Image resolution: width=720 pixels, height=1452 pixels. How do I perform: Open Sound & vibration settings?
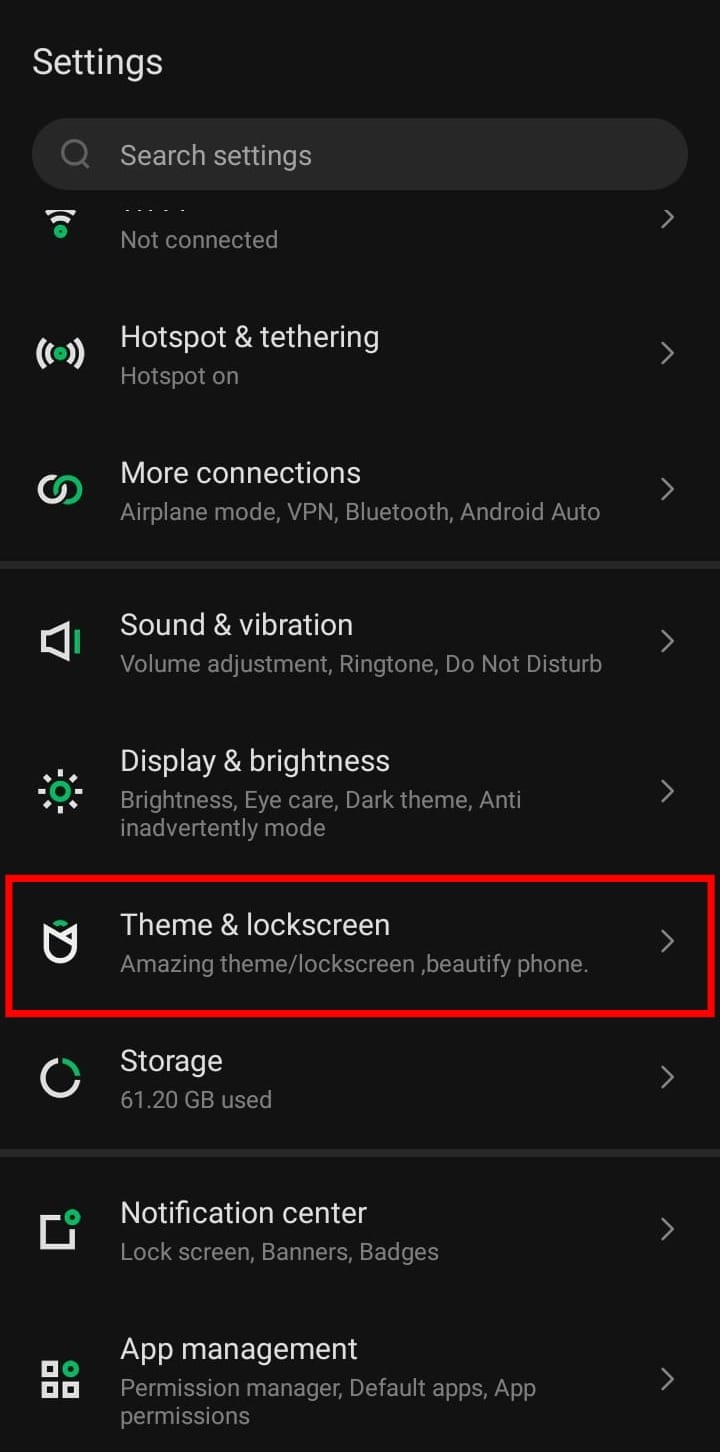pos(360,642)
